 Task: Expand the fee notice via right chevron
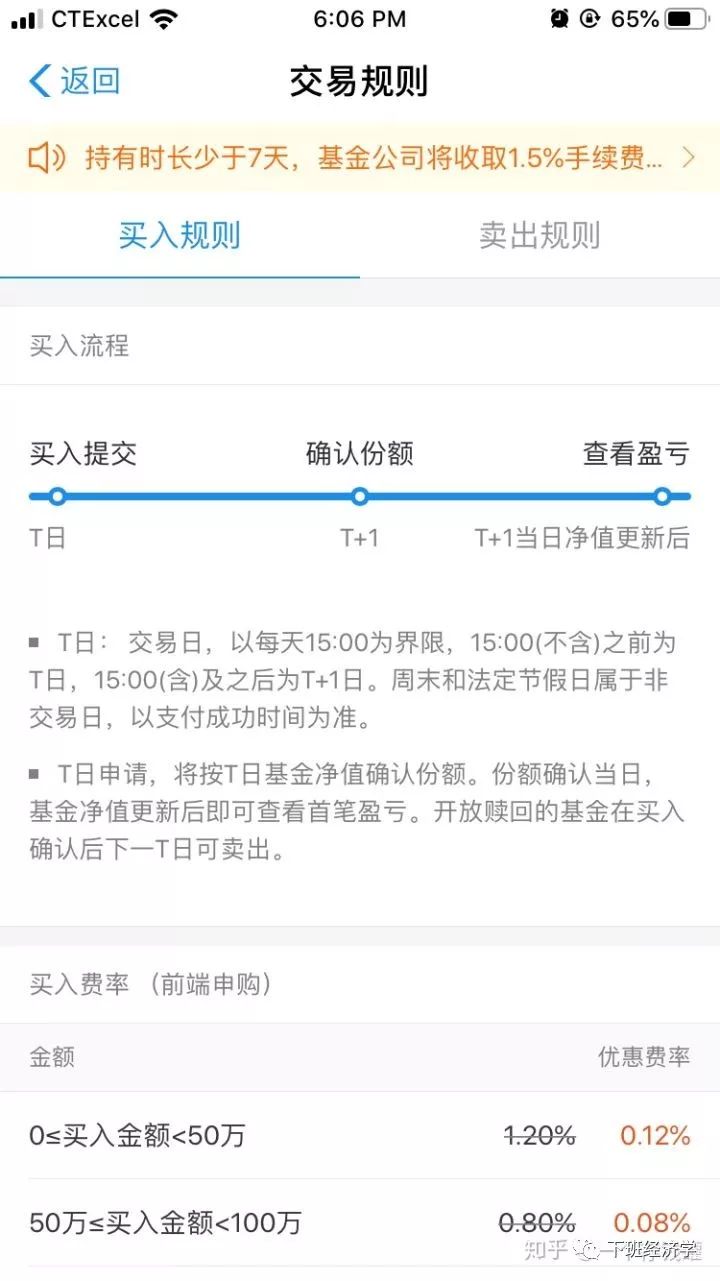[687, 157]
